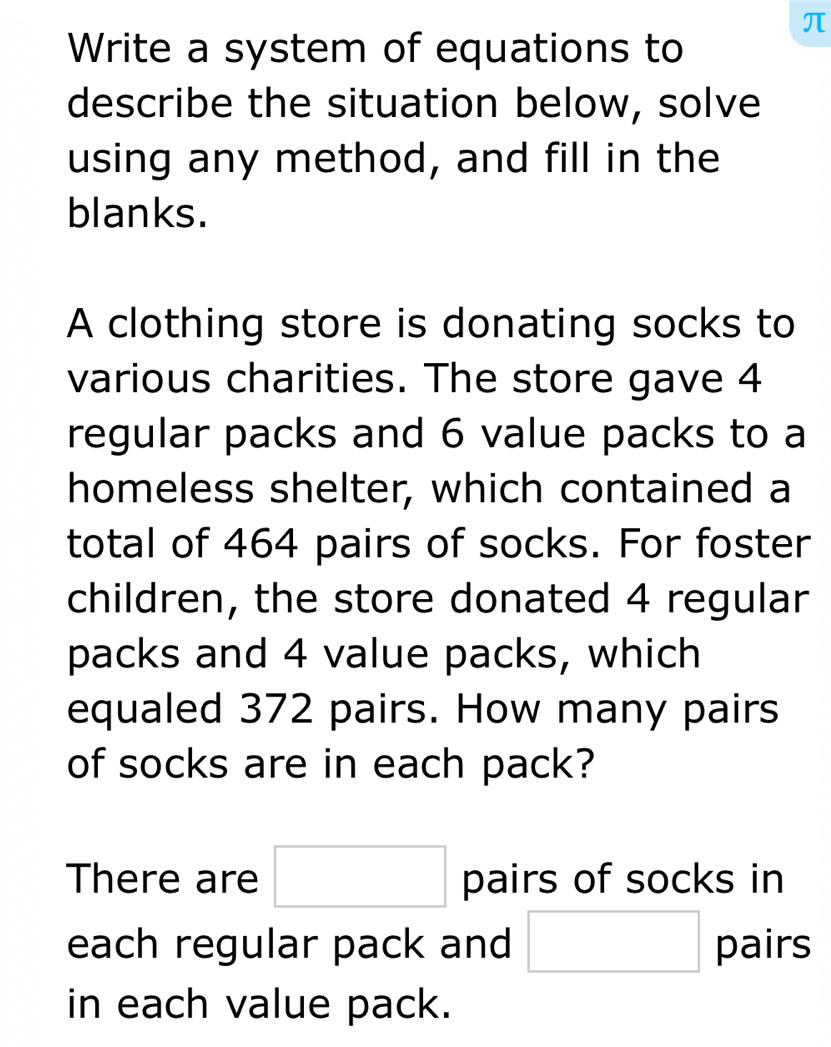
Task: Select the regular pack answer box
Action: tap(360, 877)
